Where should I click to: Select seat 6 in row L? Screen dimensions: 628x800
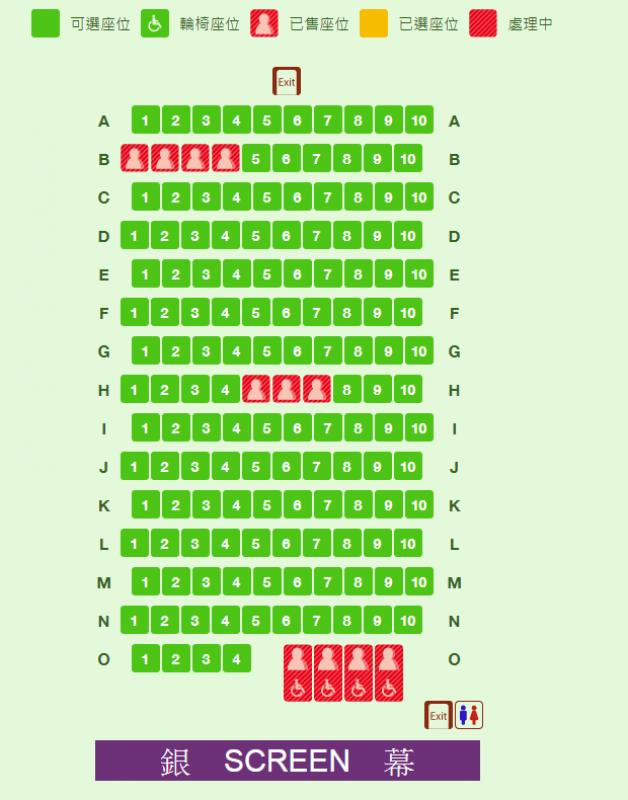pyautogui.click(x=287, y=545)
